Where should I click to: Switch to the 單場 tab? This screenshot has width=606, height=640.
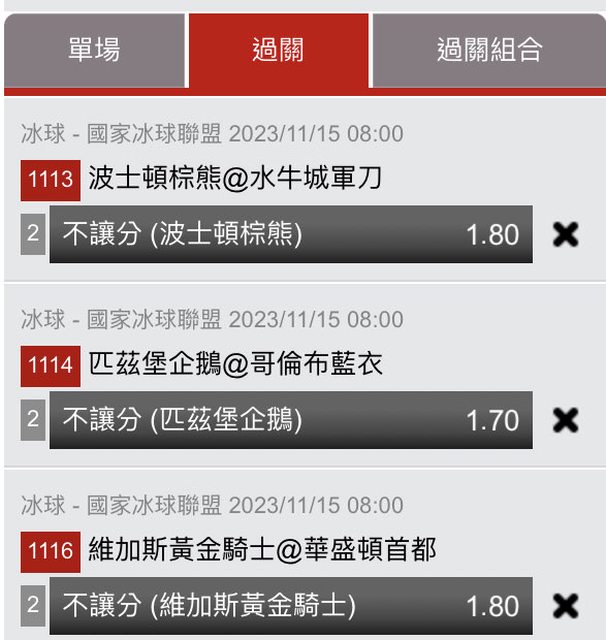coord(94,50)
